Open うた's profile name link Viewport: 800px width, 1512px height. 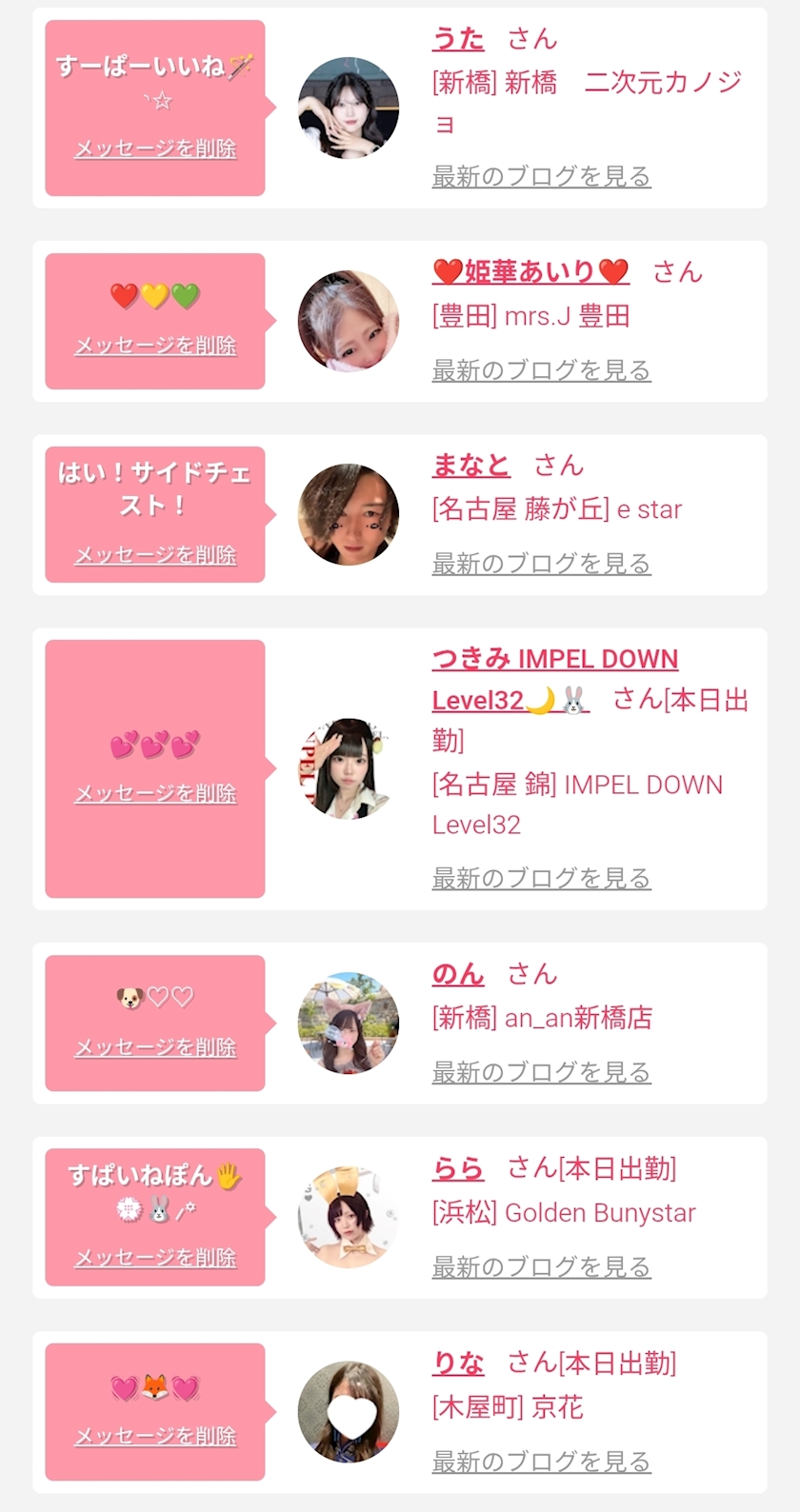pyautogui.click(x=458, y=39)
